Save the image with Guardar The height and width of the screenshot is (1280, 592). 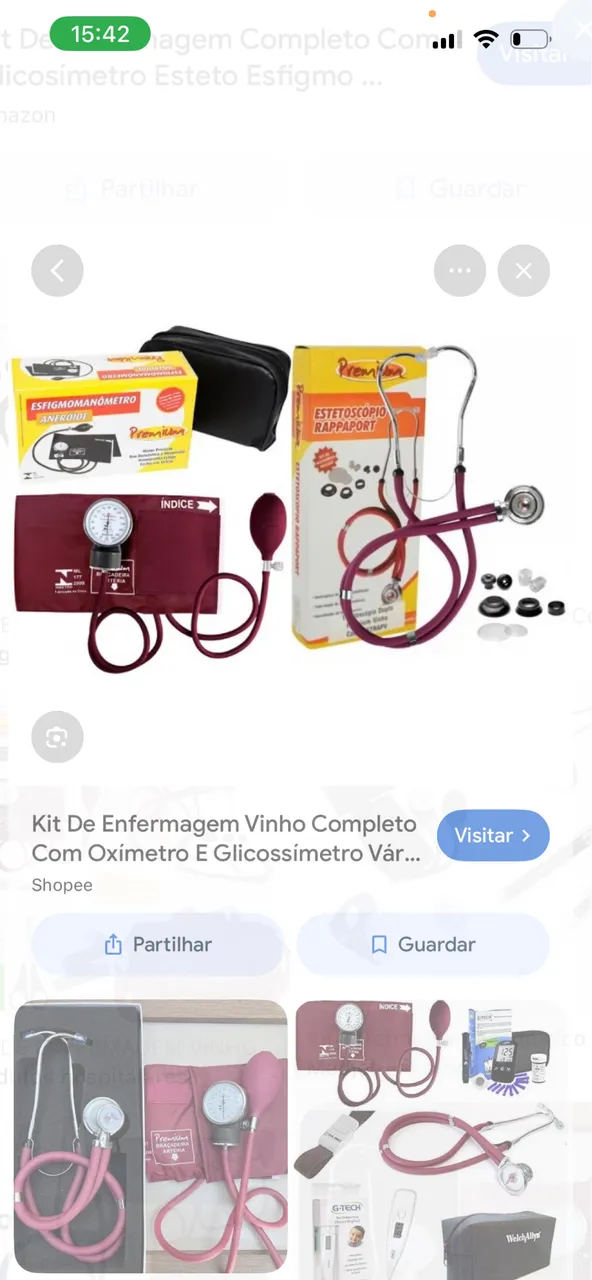click(423, 944)
